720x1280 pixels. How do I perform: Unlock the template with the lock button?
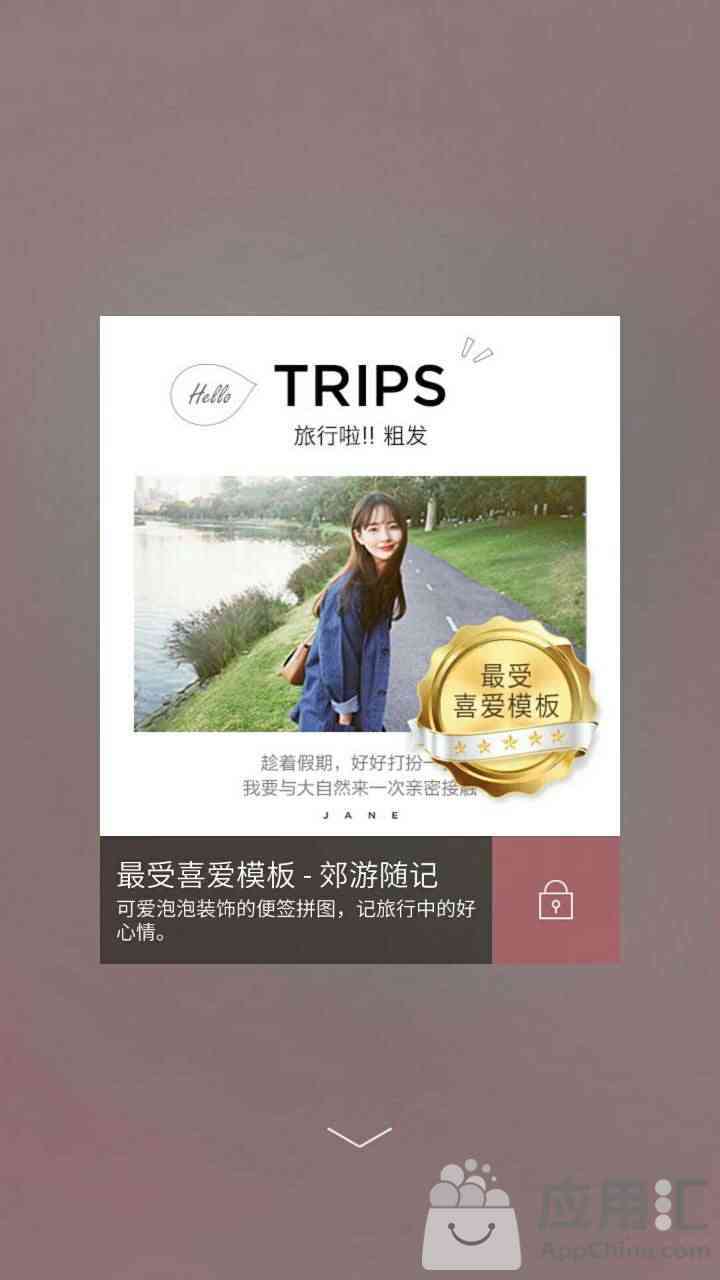[556, 900]
